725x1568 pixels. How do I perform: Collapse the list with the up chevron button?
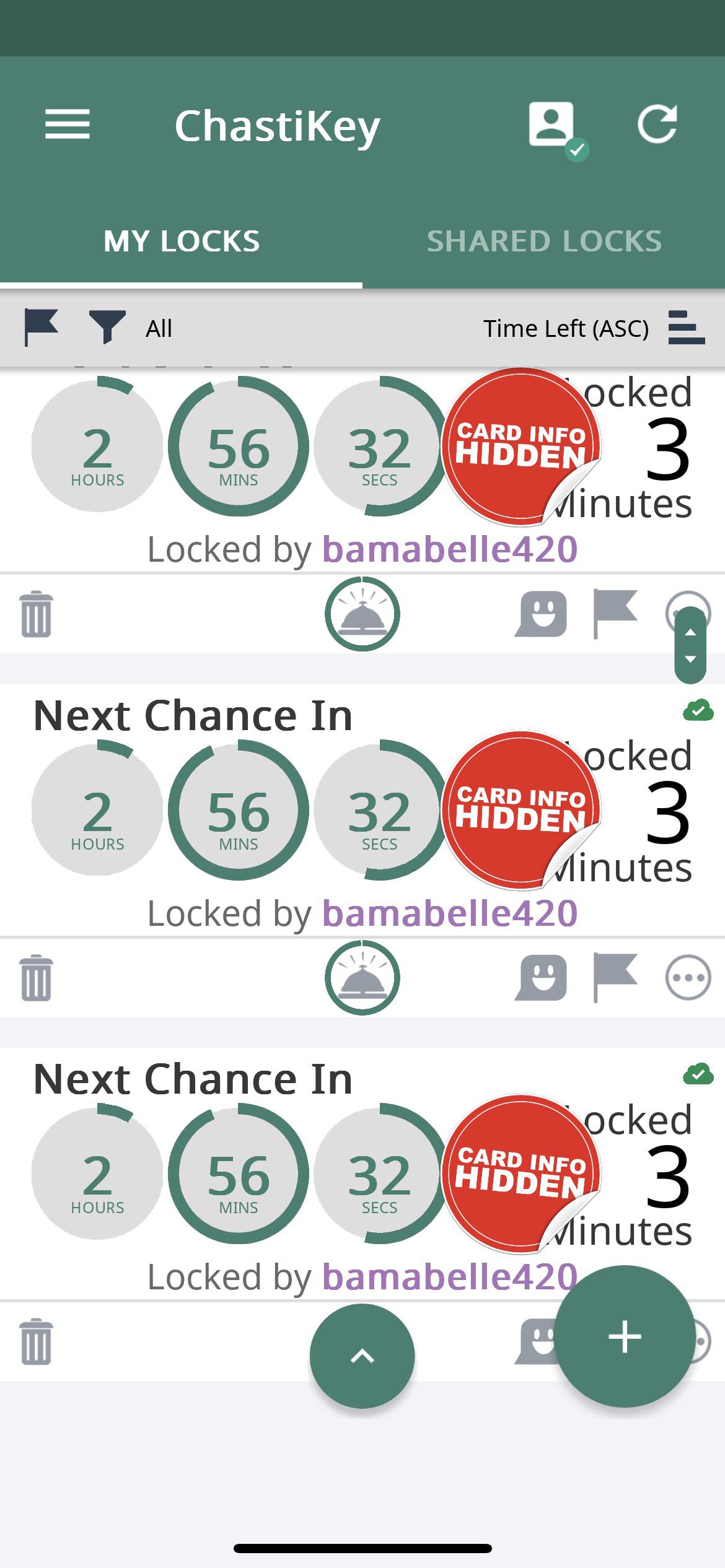(362, 1355)
